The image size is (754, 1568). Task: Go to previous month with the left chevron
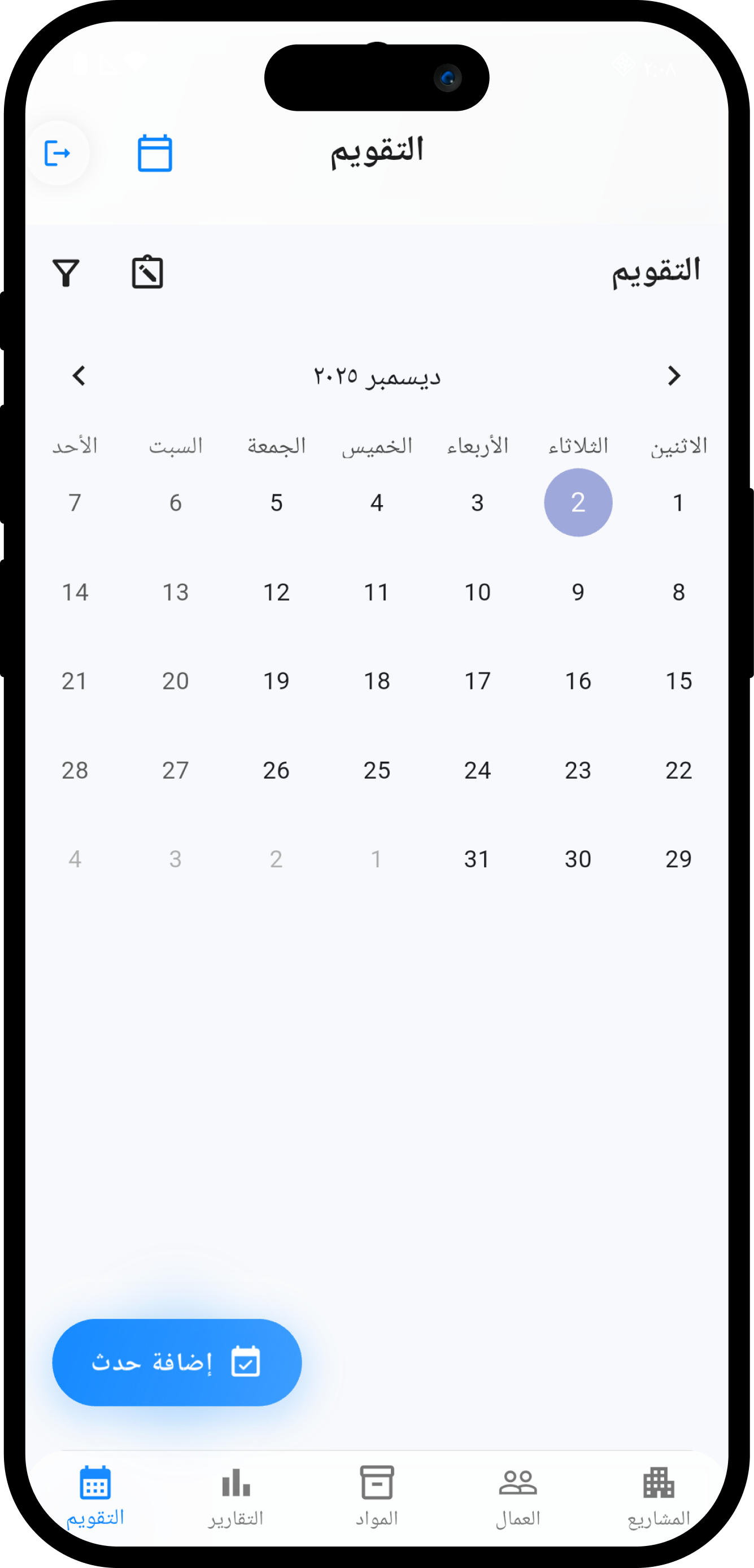coord(79,376)
